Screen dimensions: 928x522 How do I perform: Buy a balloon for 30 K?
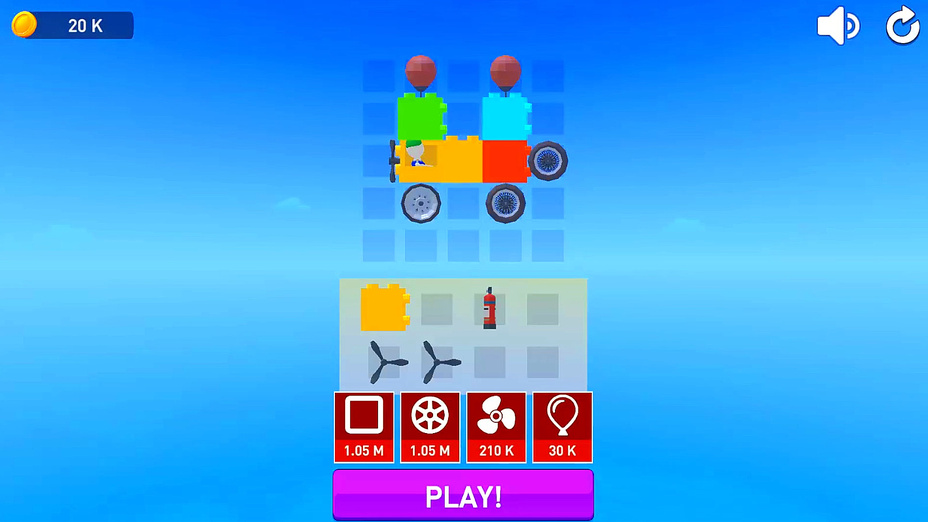[x=562, y=426]
